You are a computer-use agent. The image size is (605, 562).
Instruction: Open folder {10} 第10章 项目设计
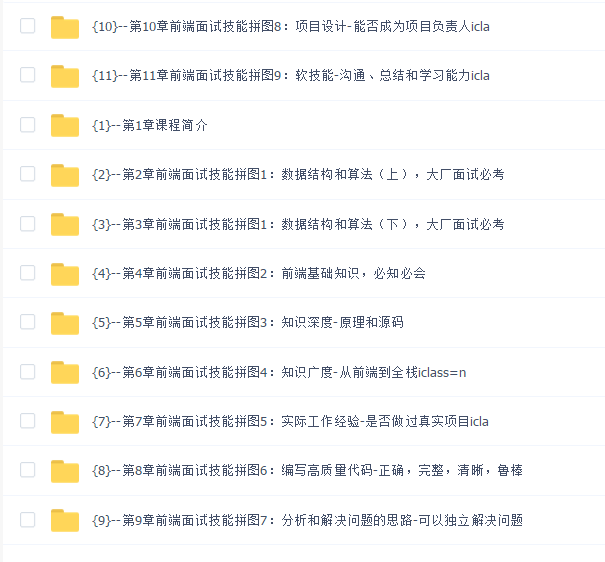coord(290,26)
